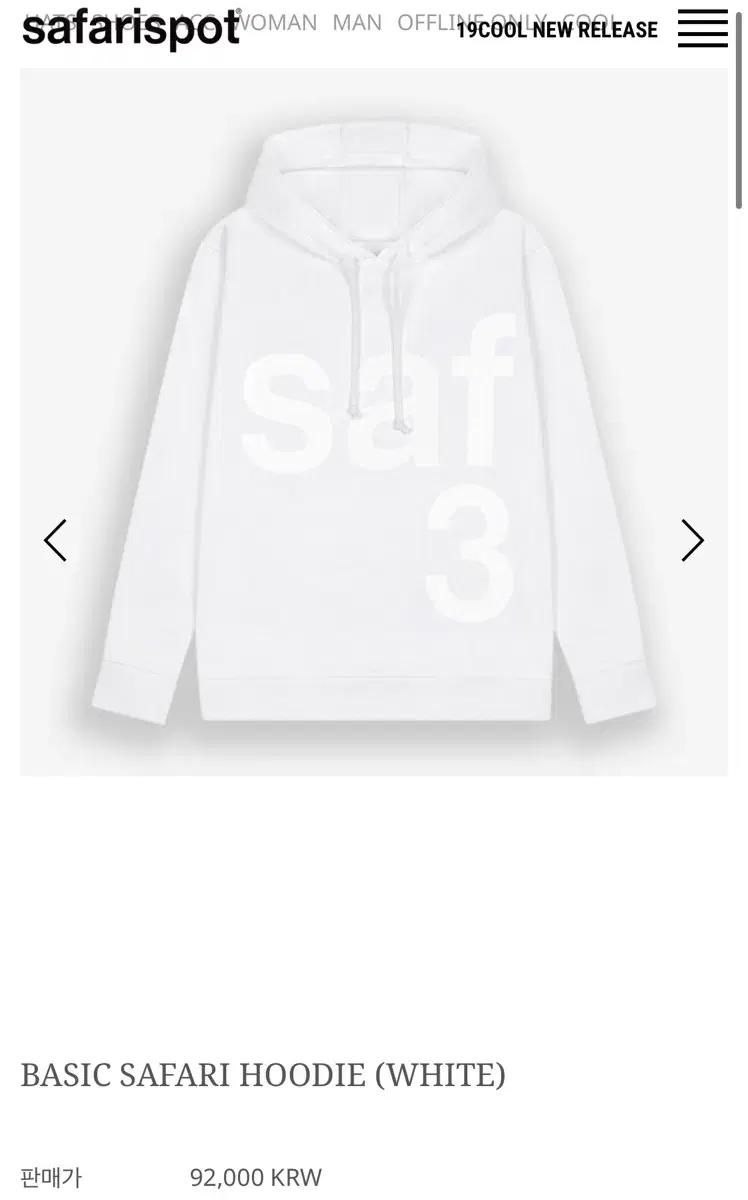This screenshot has height=1200, width=748.
Task: Open the hamburger menu
Action: pos(702,28)
